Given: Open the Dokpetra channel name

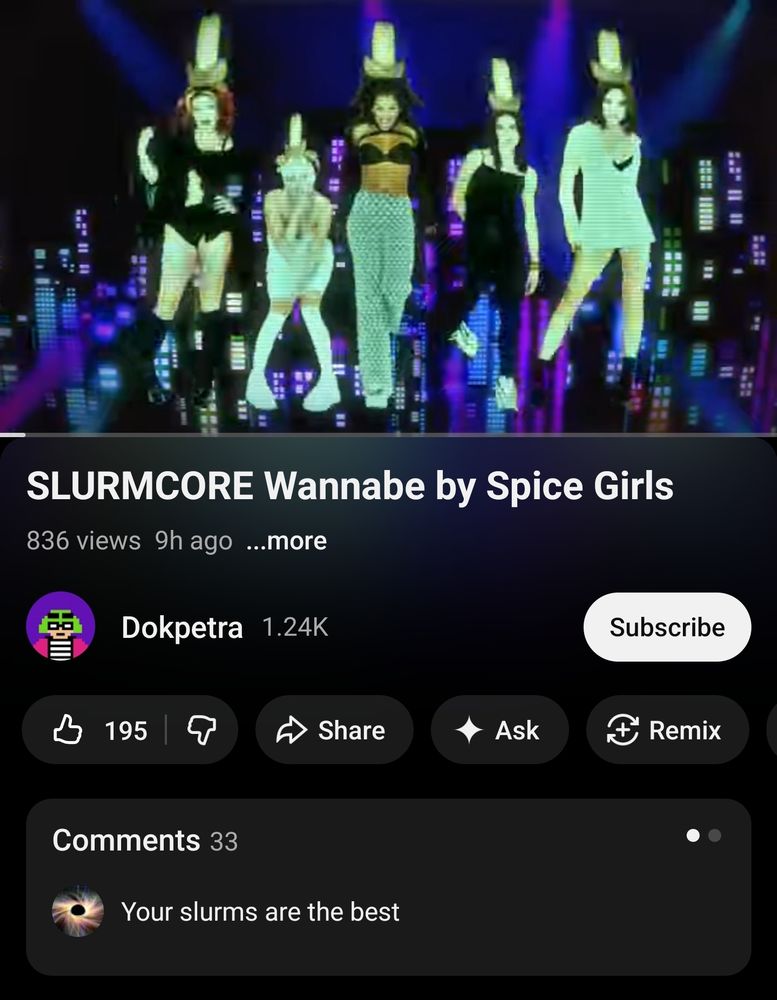Looking at the screenshot, I should (182, 627).
